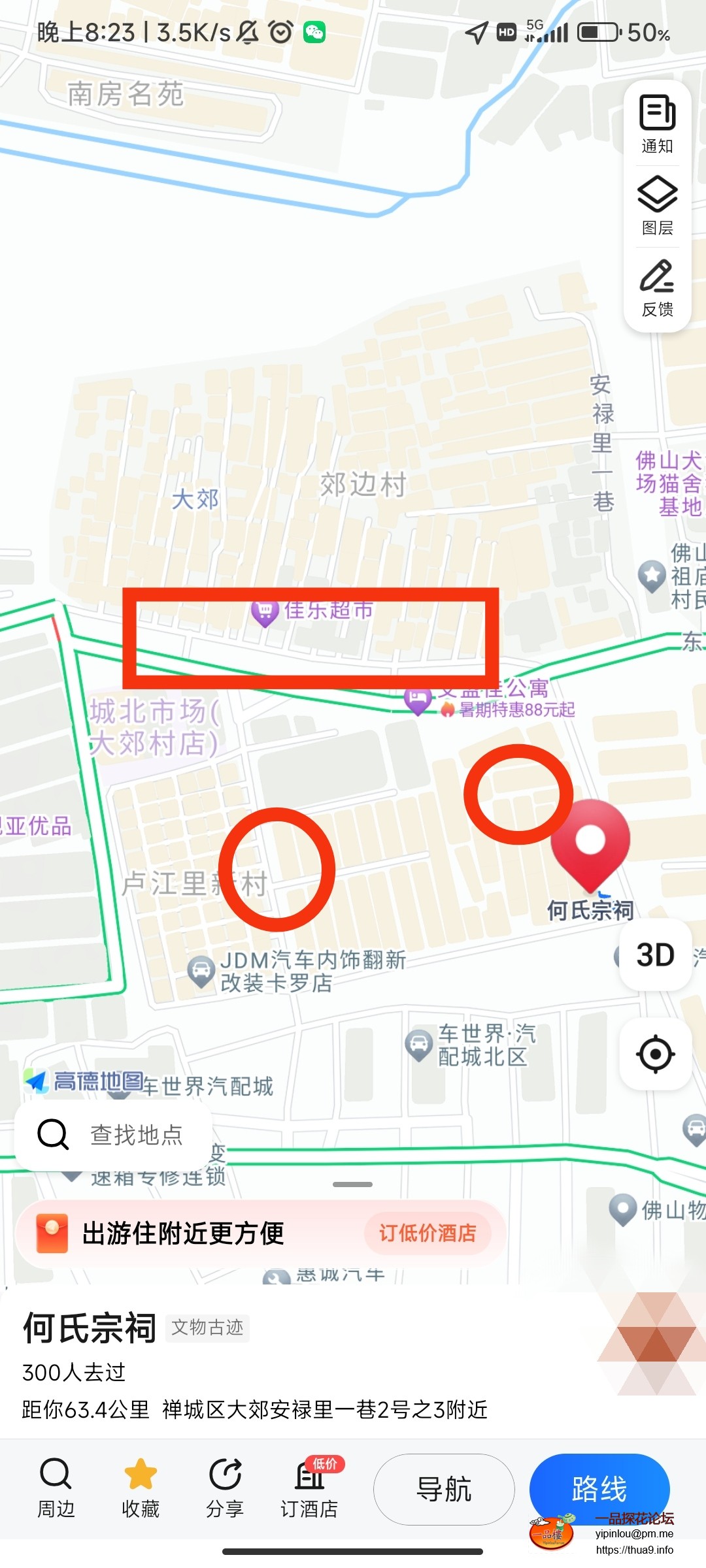Select the 佳乐超市 map marker
706x1568 pixels.
265,612
